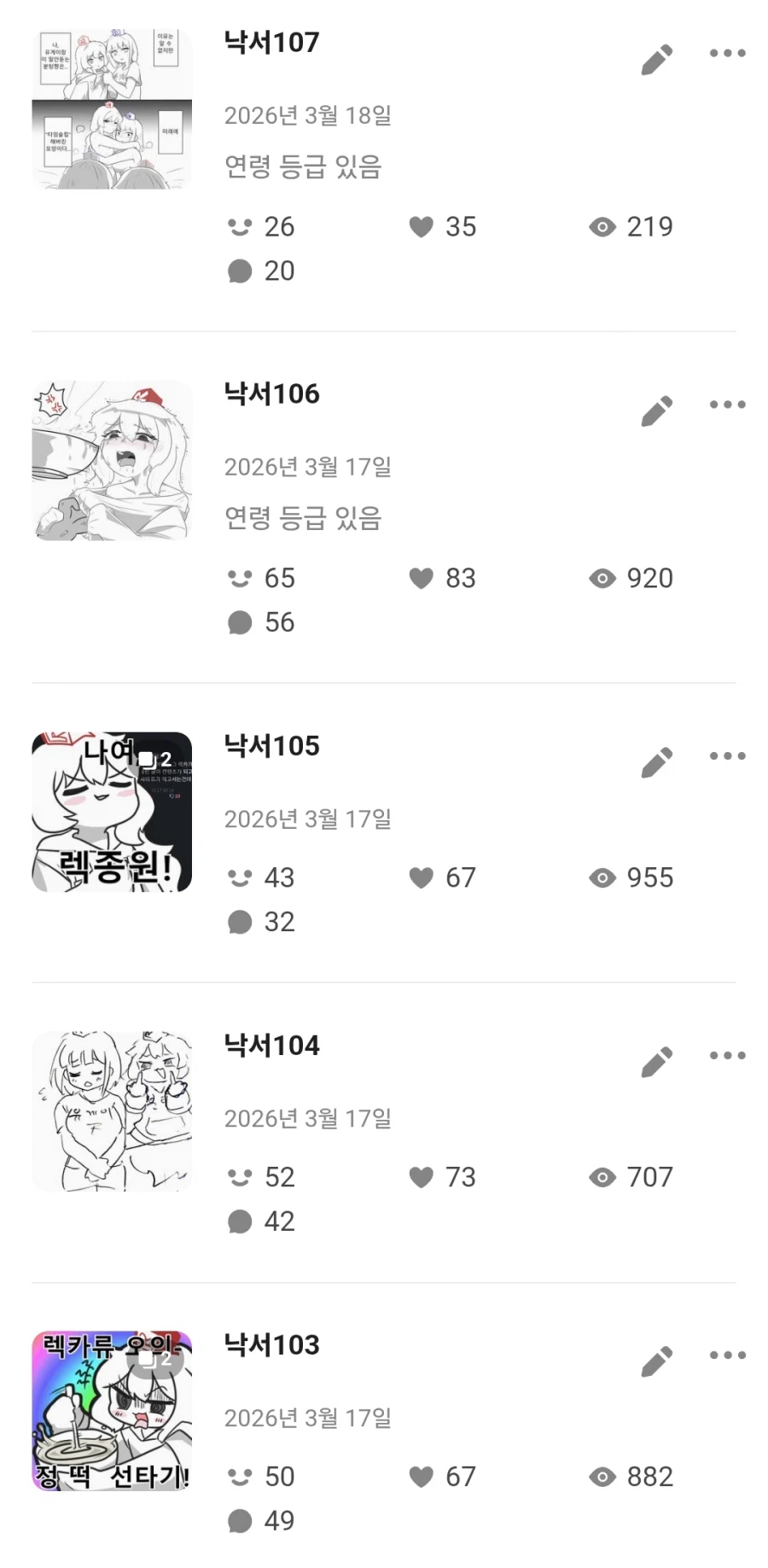Toggle the like heart on 낙서106
768x1568 pixels.
click(421, 578)
